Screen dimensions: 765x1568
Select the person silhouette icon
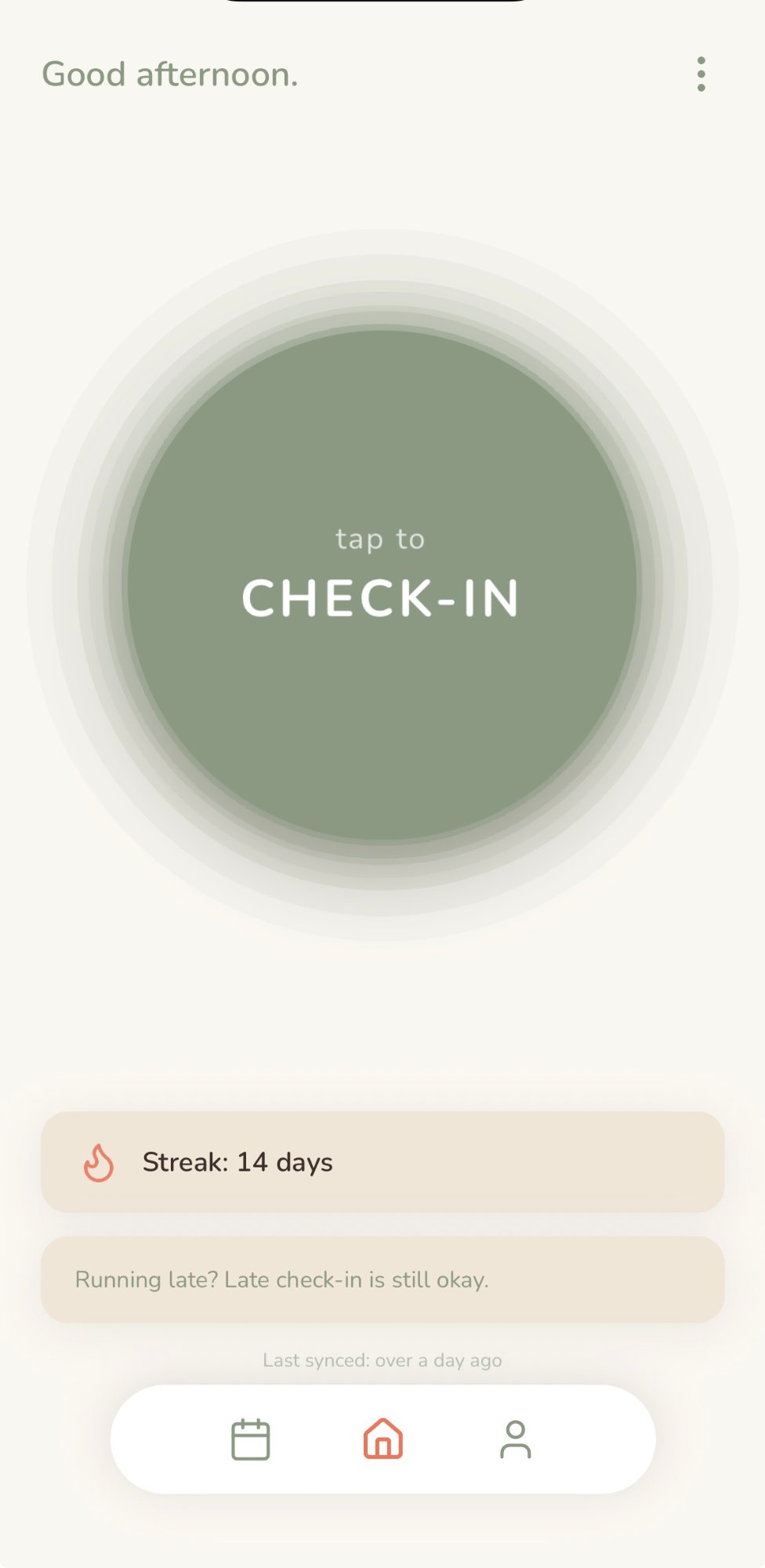(515, 1438)
